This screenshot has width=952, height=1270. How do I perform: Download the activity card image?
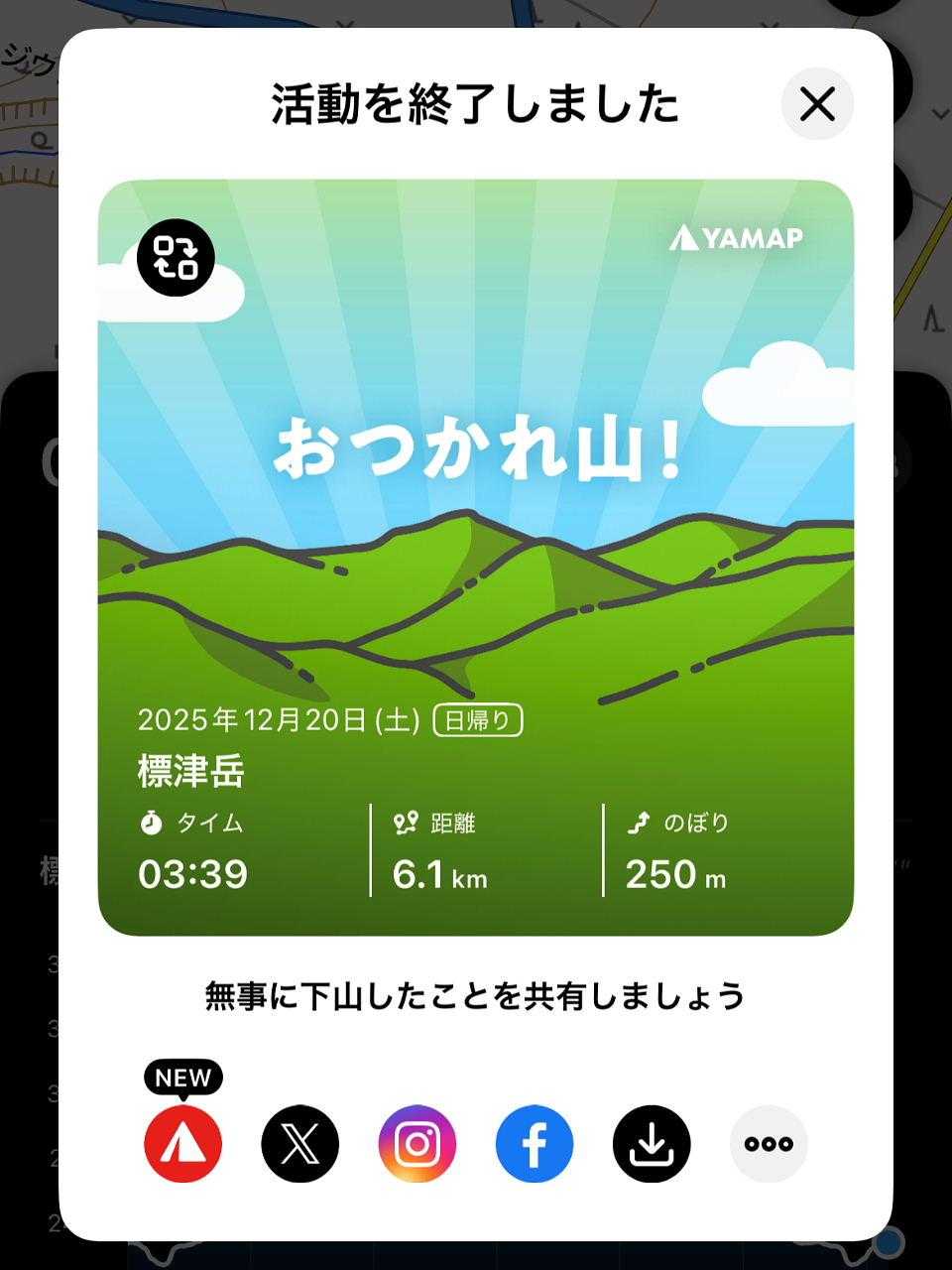click(652, 1144)
